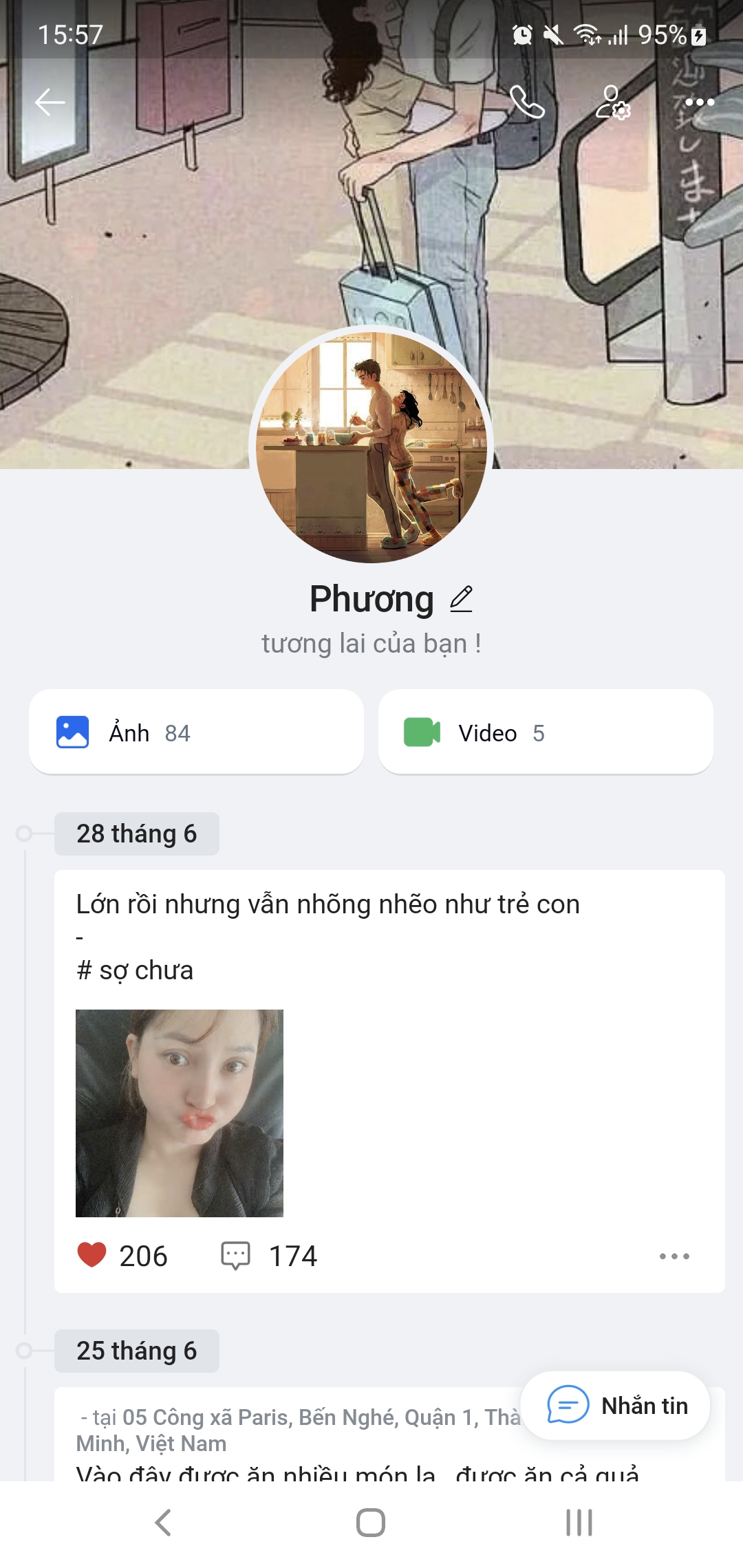The height and width of the screenshot is (1568, 743).
Task: Select the 25 tháng 6 date label
Action: (136, 1350)
